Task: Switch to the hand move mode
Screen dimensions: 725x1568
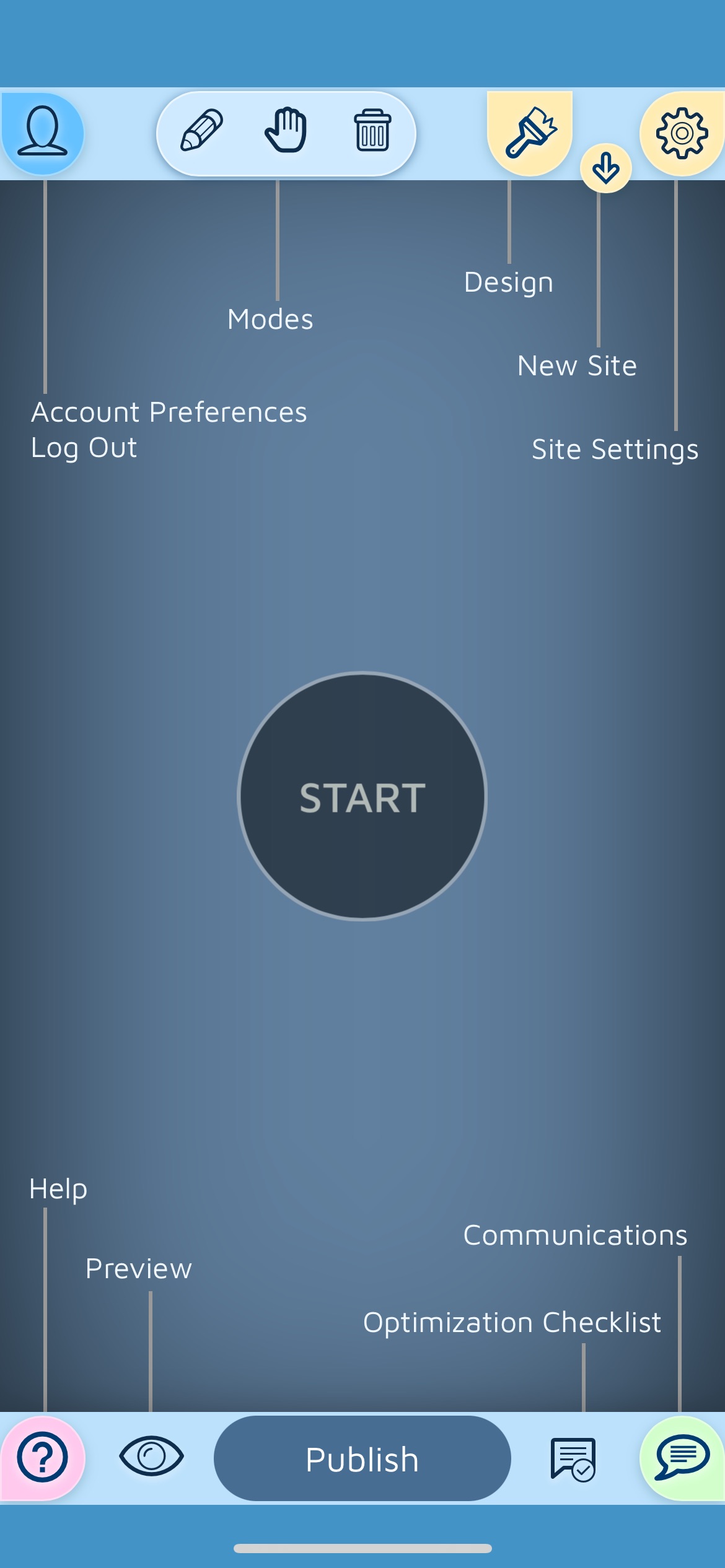Action: (286, 130)
